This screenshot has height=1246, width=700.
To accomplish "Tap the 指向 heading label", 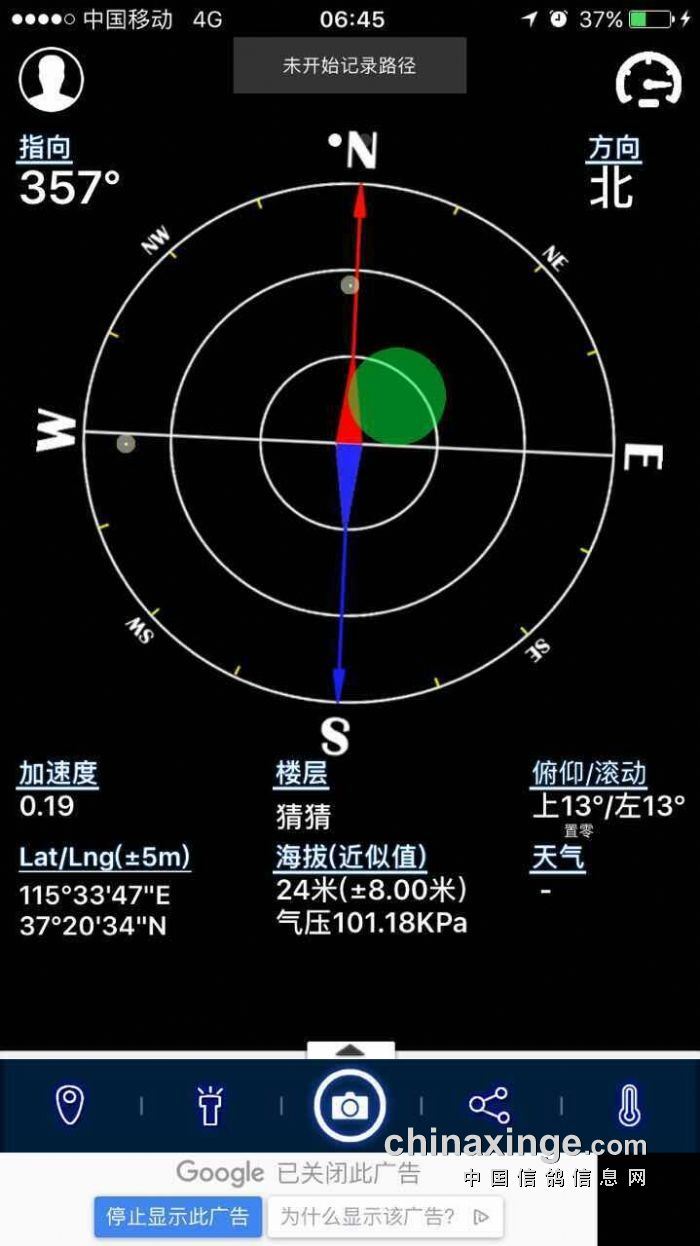I will tap(45, 148).
